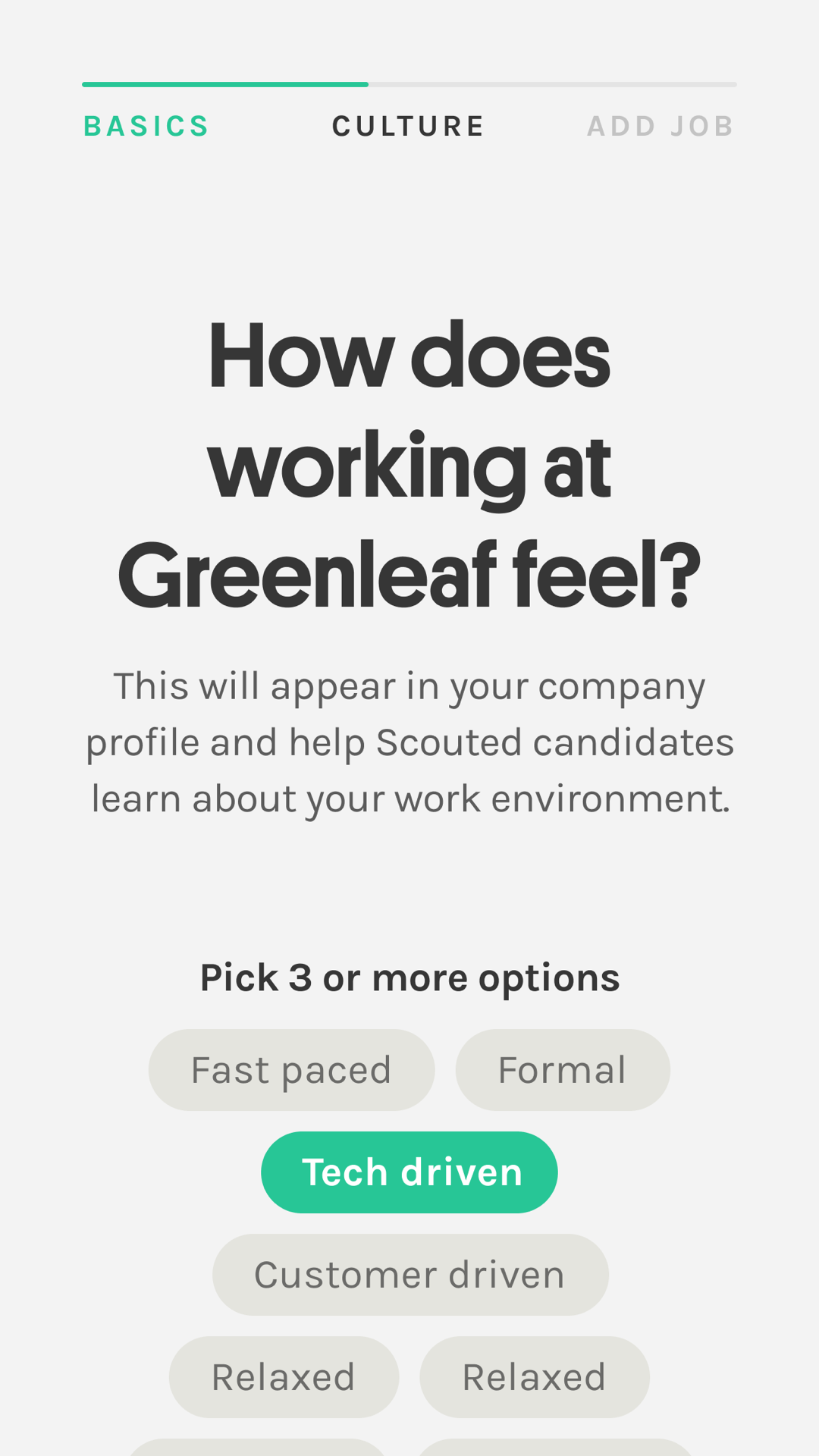819x1456 pixels.
Task: Choose the Formal culture chip
Action: pos(562,1070)
